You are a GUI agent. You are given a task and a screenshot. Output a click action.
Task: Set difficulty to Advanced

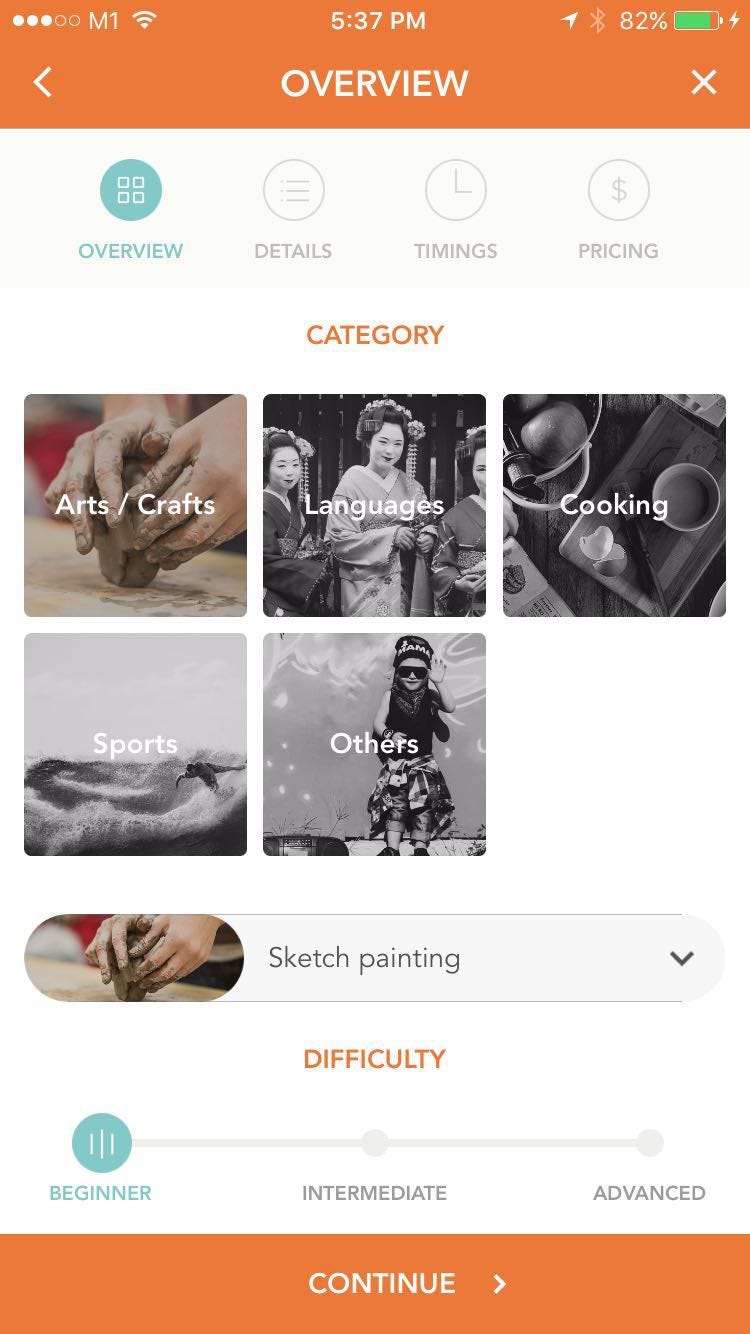(x=649, y=1143)
